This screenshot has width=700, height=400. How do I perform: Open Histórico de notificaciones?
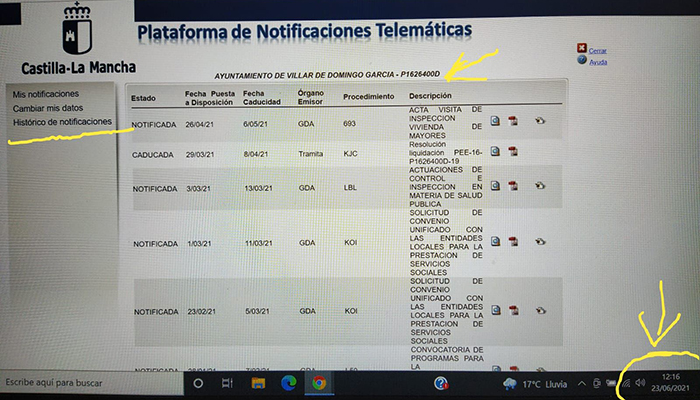click(62, 121)
